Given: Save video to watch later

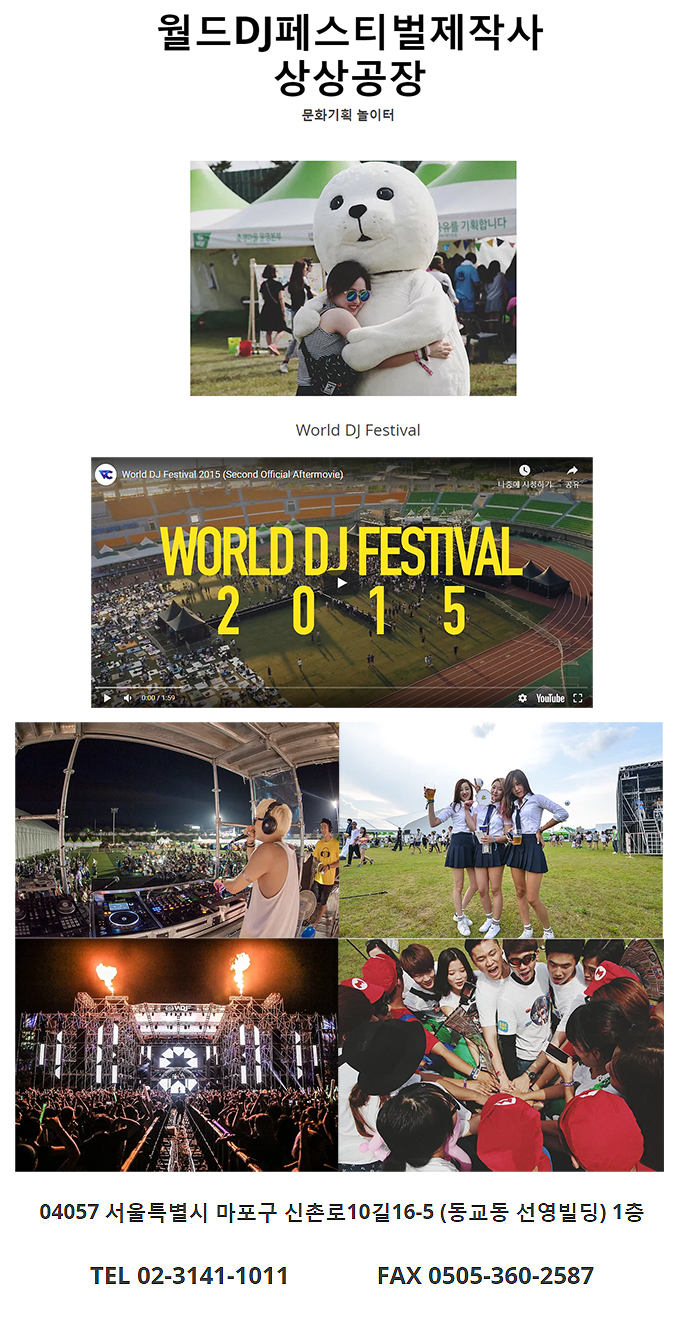Looking at the screenshot, I should 524,471.
